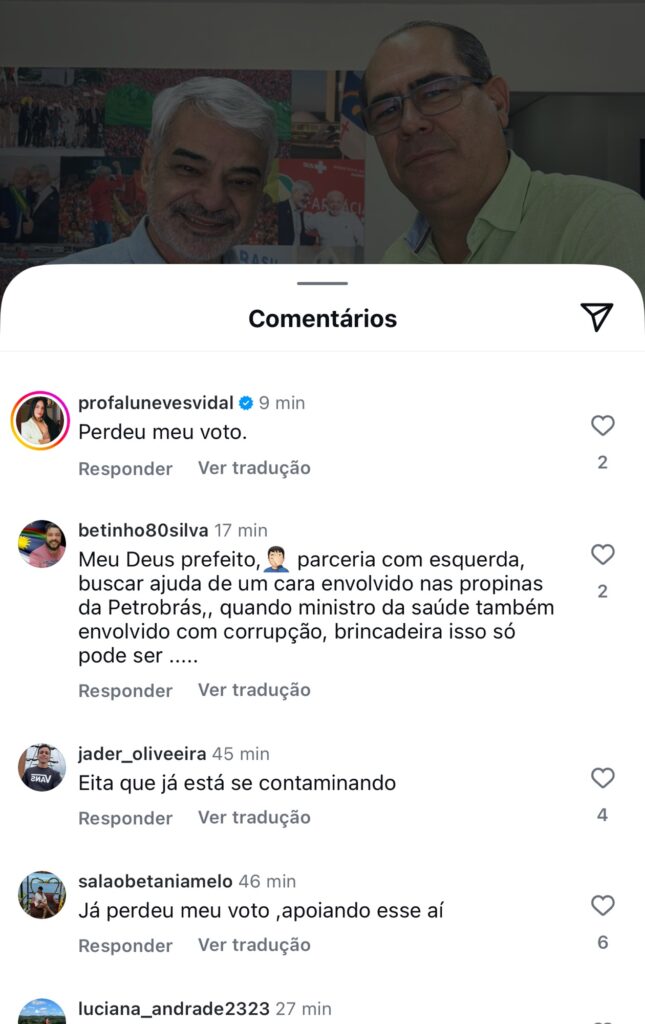
Task: Open betinho80silva's avatar
Action: (41, 544)
